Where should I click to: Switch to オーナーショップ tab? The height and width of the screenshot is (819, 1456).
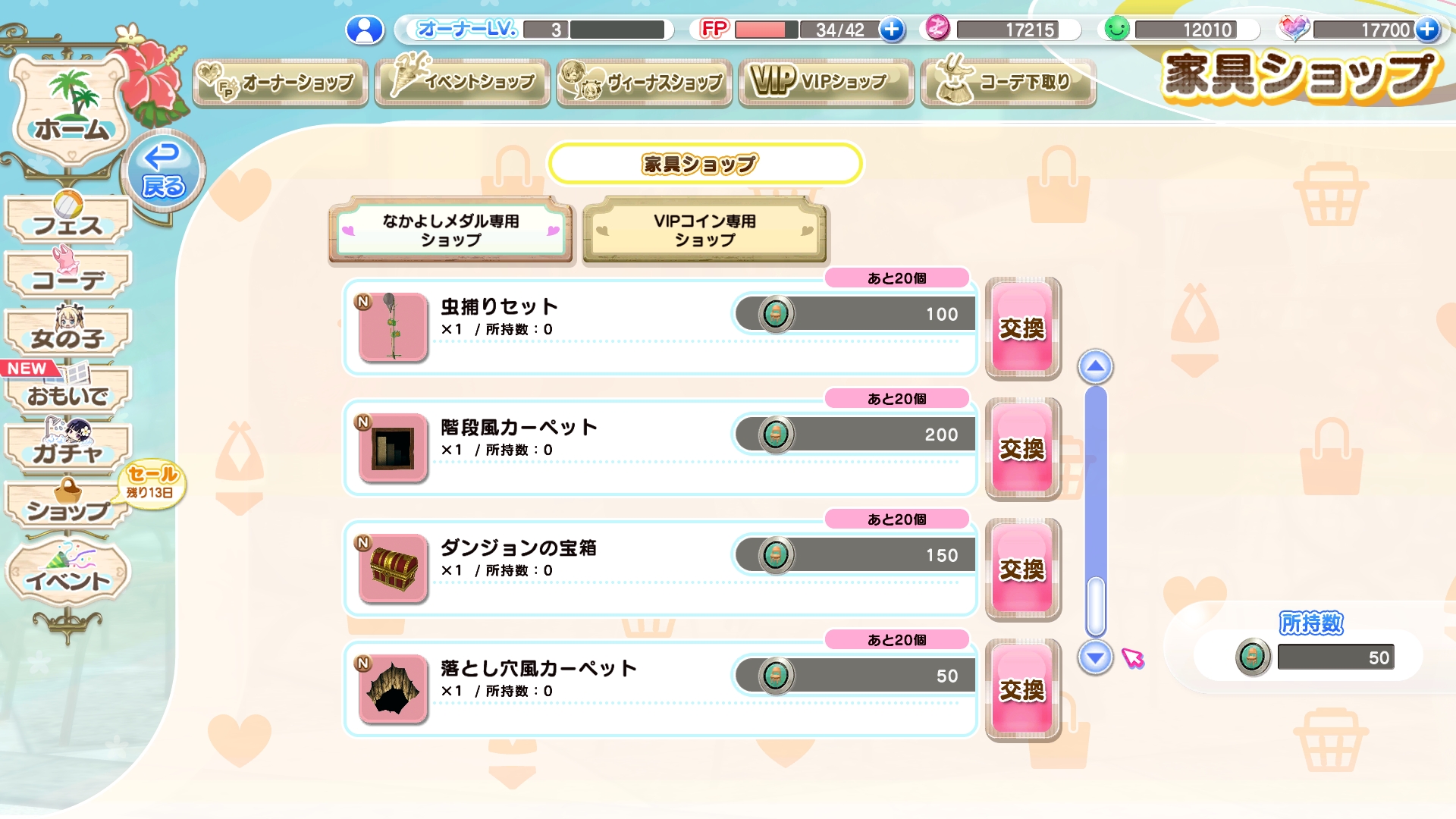(281, 82)
